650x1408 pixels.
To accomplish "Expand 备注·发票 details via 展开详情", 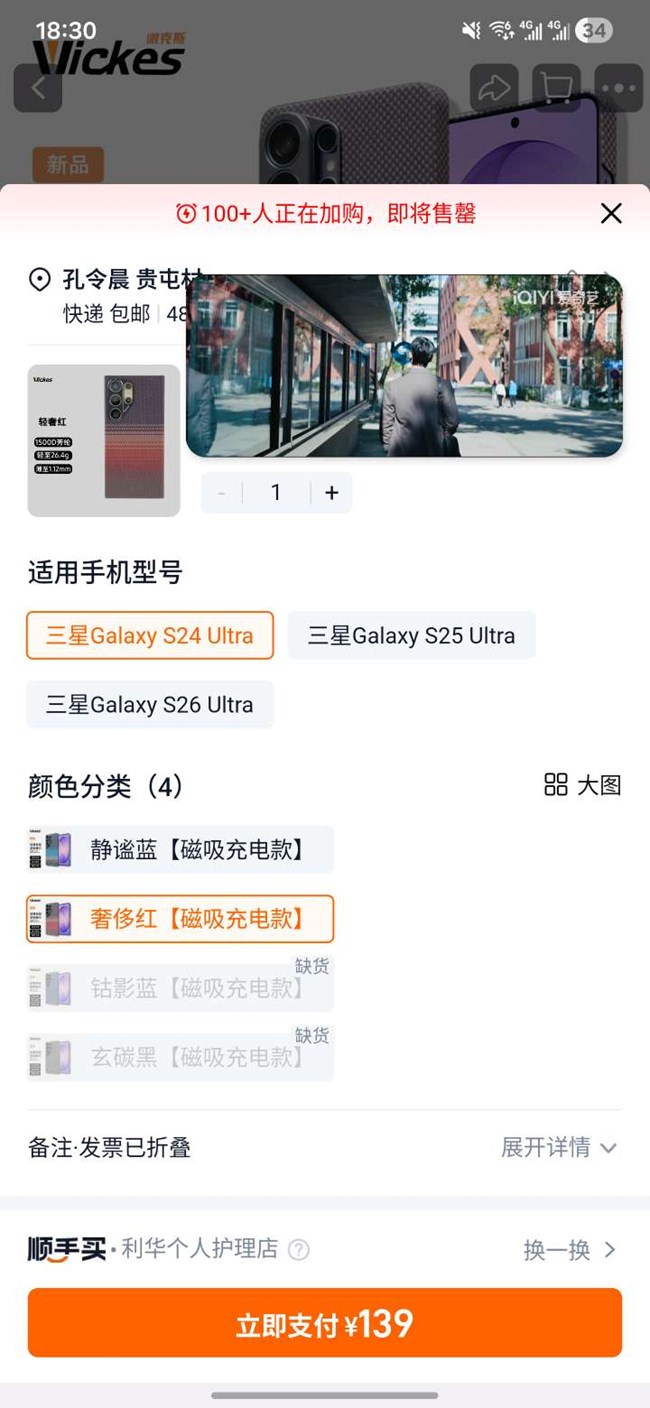I will pos(558,1147).
